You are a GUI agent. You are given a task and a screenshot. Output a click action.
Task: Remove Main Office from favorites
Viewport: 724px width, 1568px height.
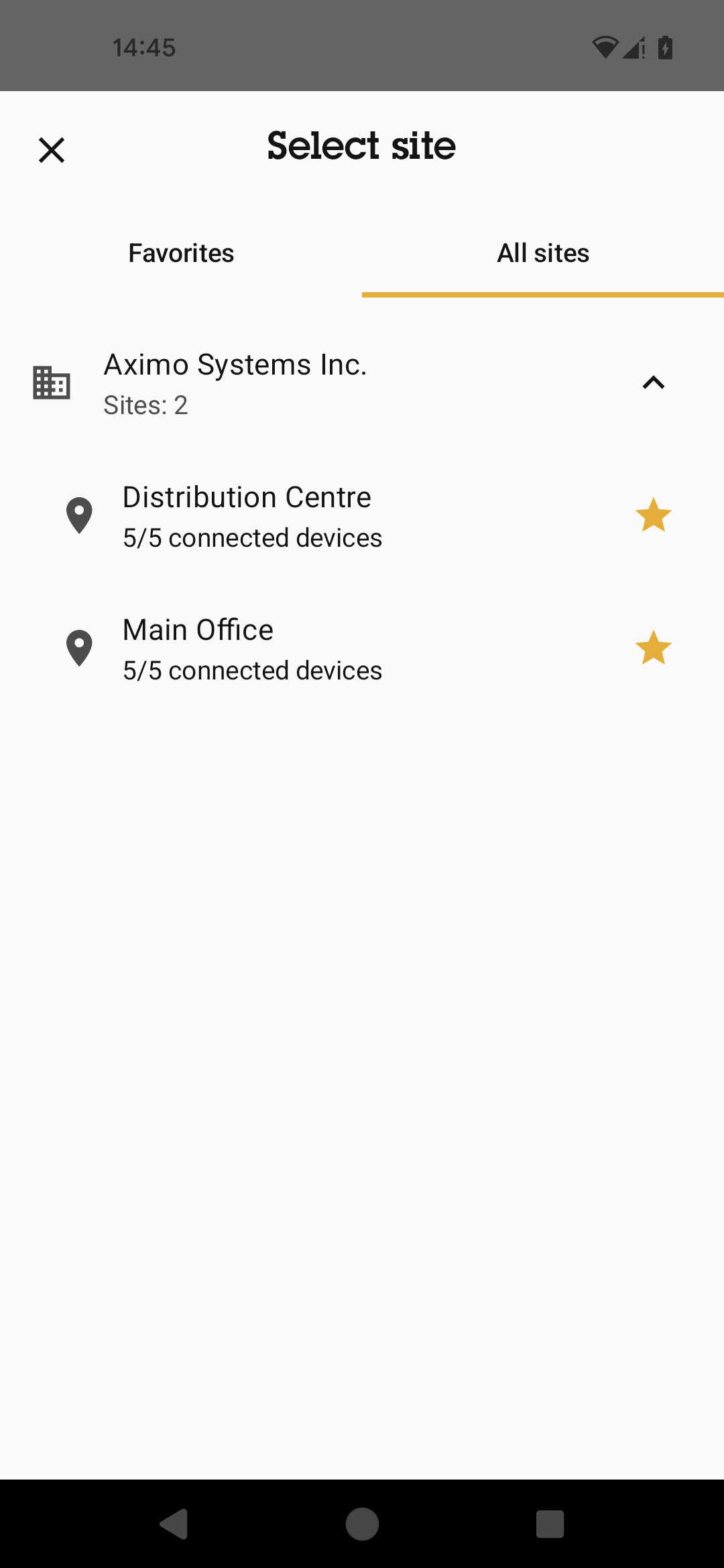(653, 648)
